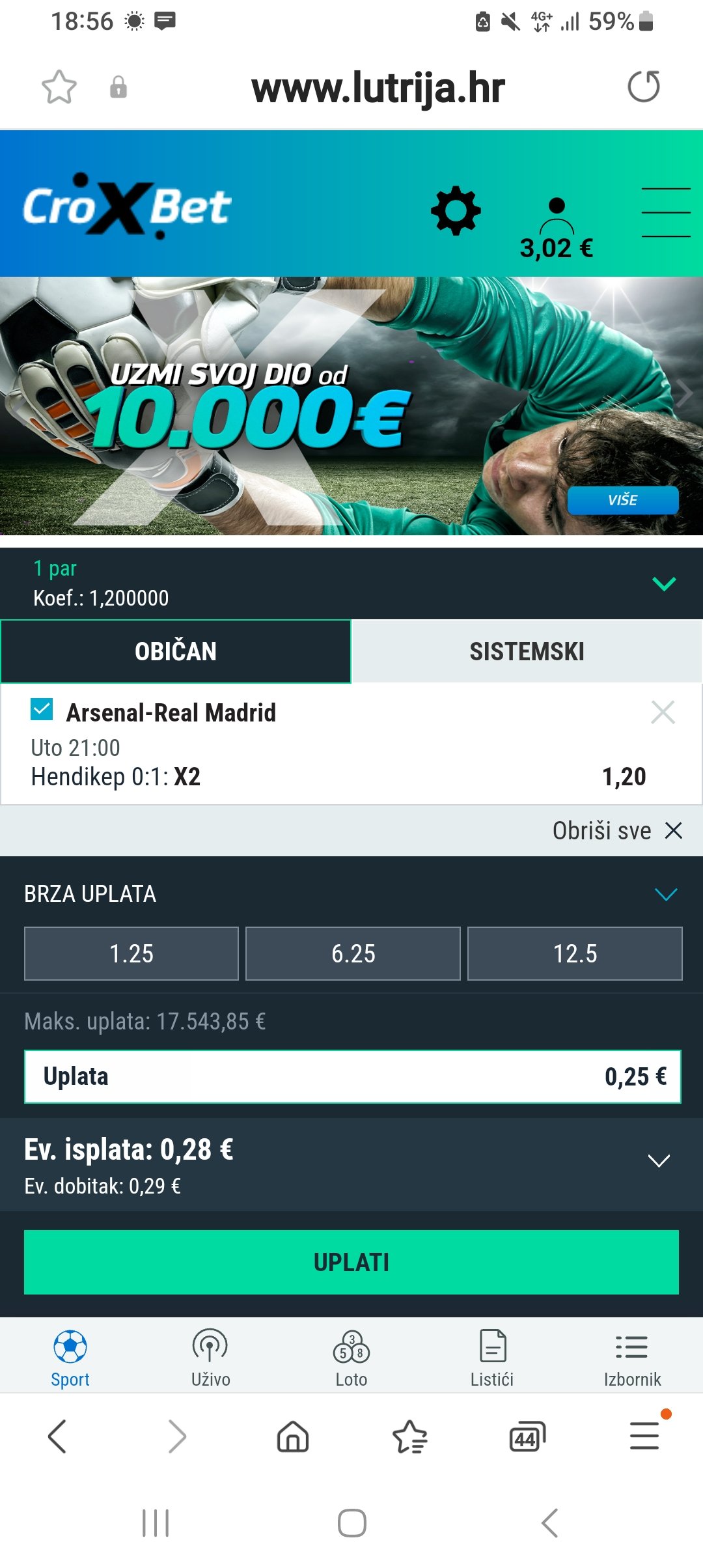Switch to the SISTEMSKI tab

527,651
